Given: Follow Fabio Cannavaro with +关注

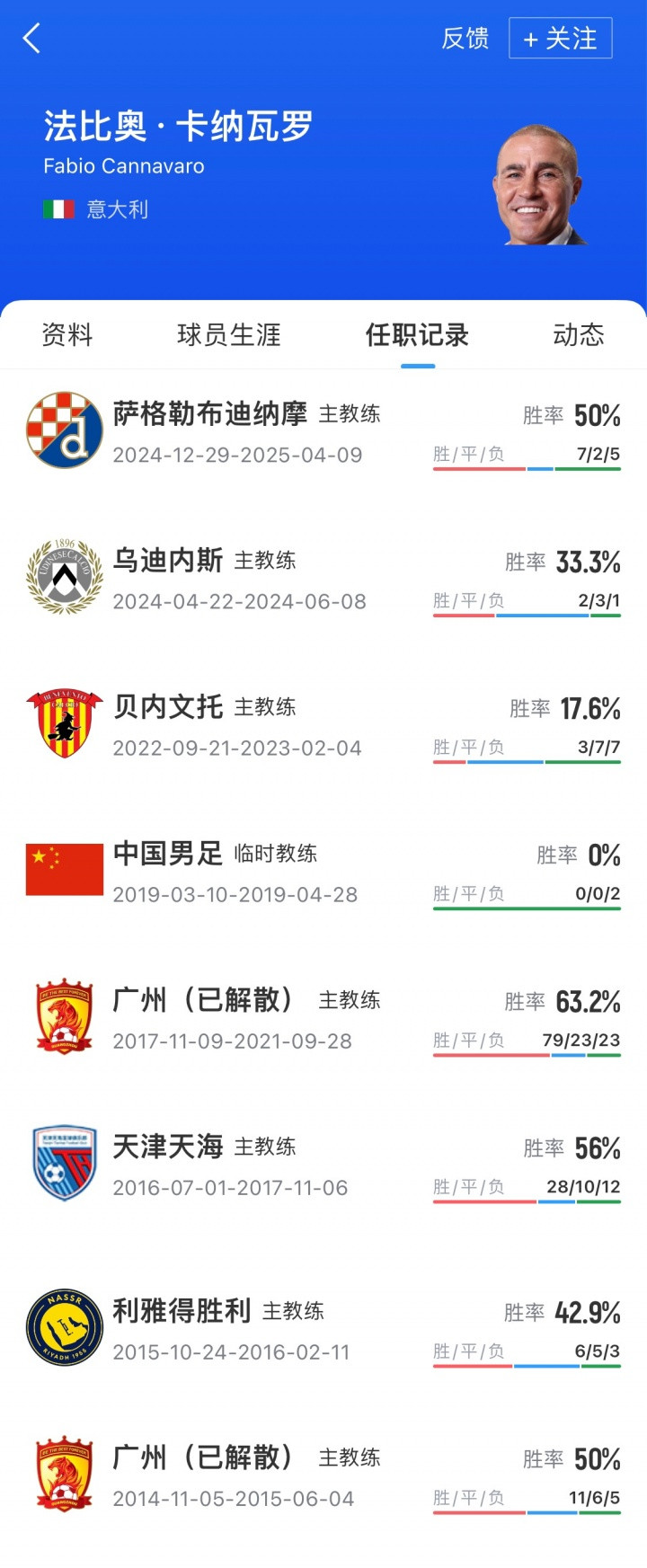Looking at the screenshot, I should pyautogui.click(x=560, y=39).
